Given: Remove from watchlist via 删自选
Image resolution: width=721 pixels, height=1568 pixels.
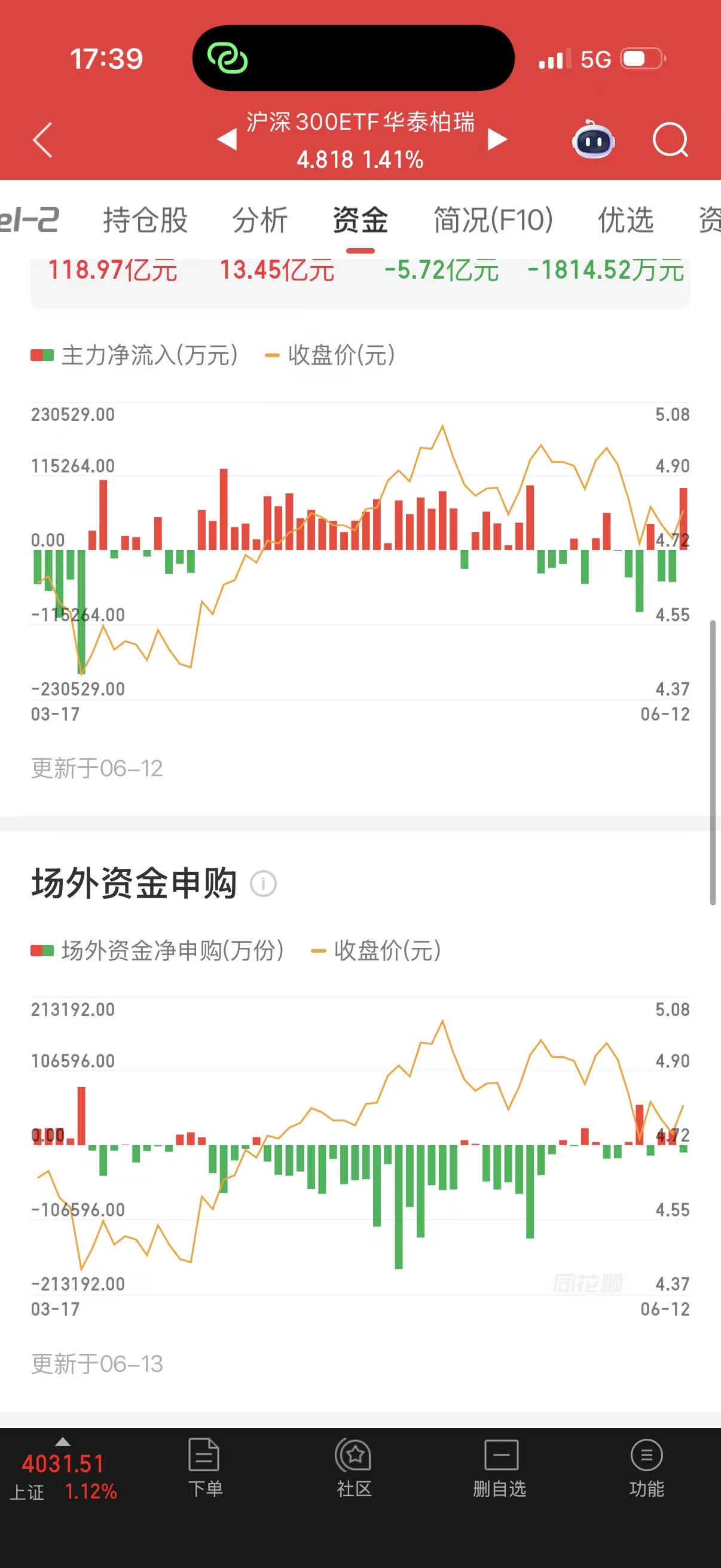Looking at the screenshot, I should click(x=500, y=1467).
